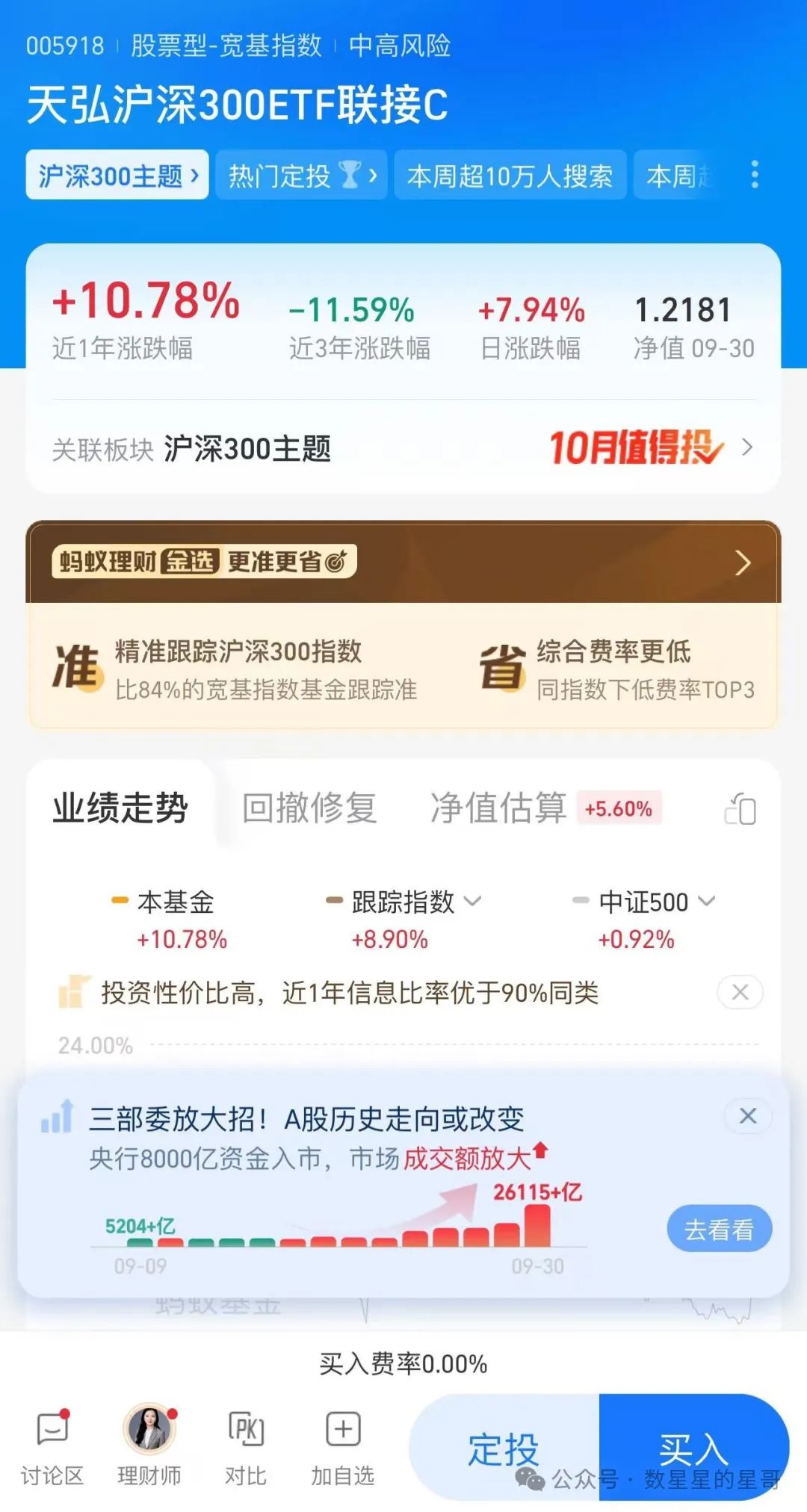The height and width of the screenshot is (1512, 807).
Task: Tap the 买入 button
Action: pyautogui.click(x=694, y=1448)
